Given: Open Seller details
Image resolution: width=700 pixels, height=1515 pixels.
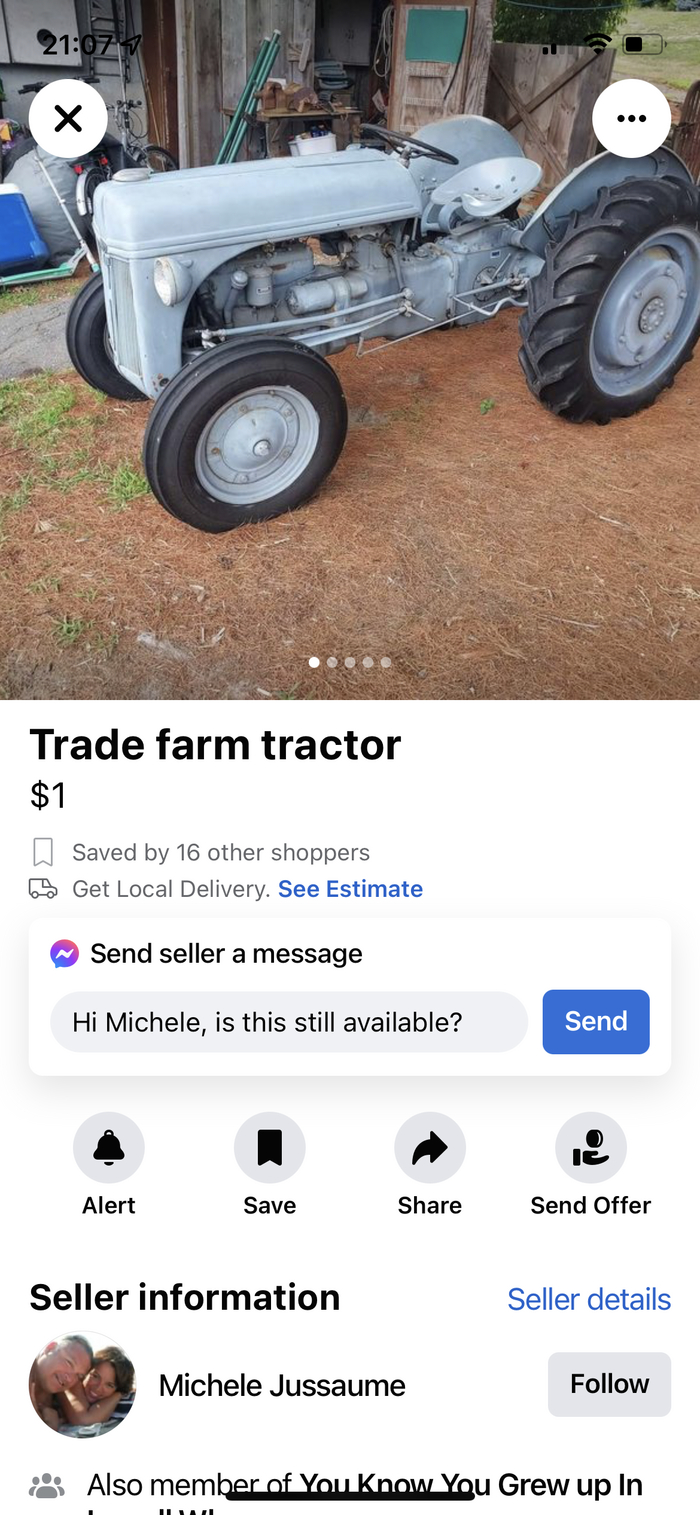Looking at the screenshot, I should click(x=589, y=1299).
